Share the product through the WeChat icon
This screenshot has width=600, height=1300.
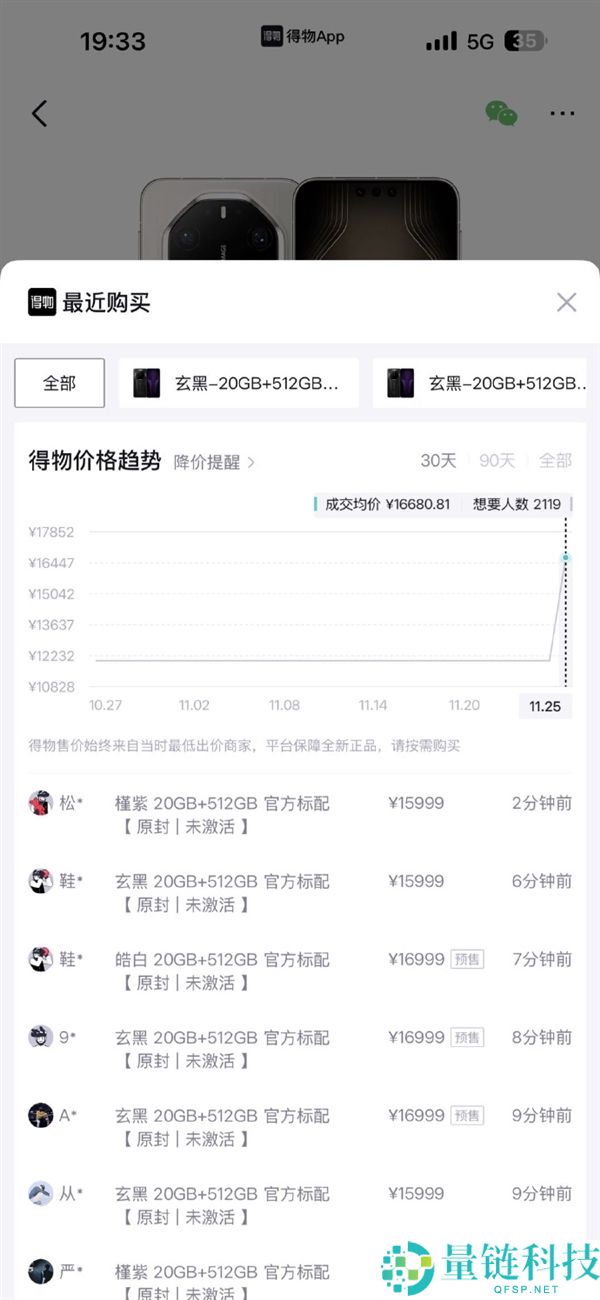(501, 113)
